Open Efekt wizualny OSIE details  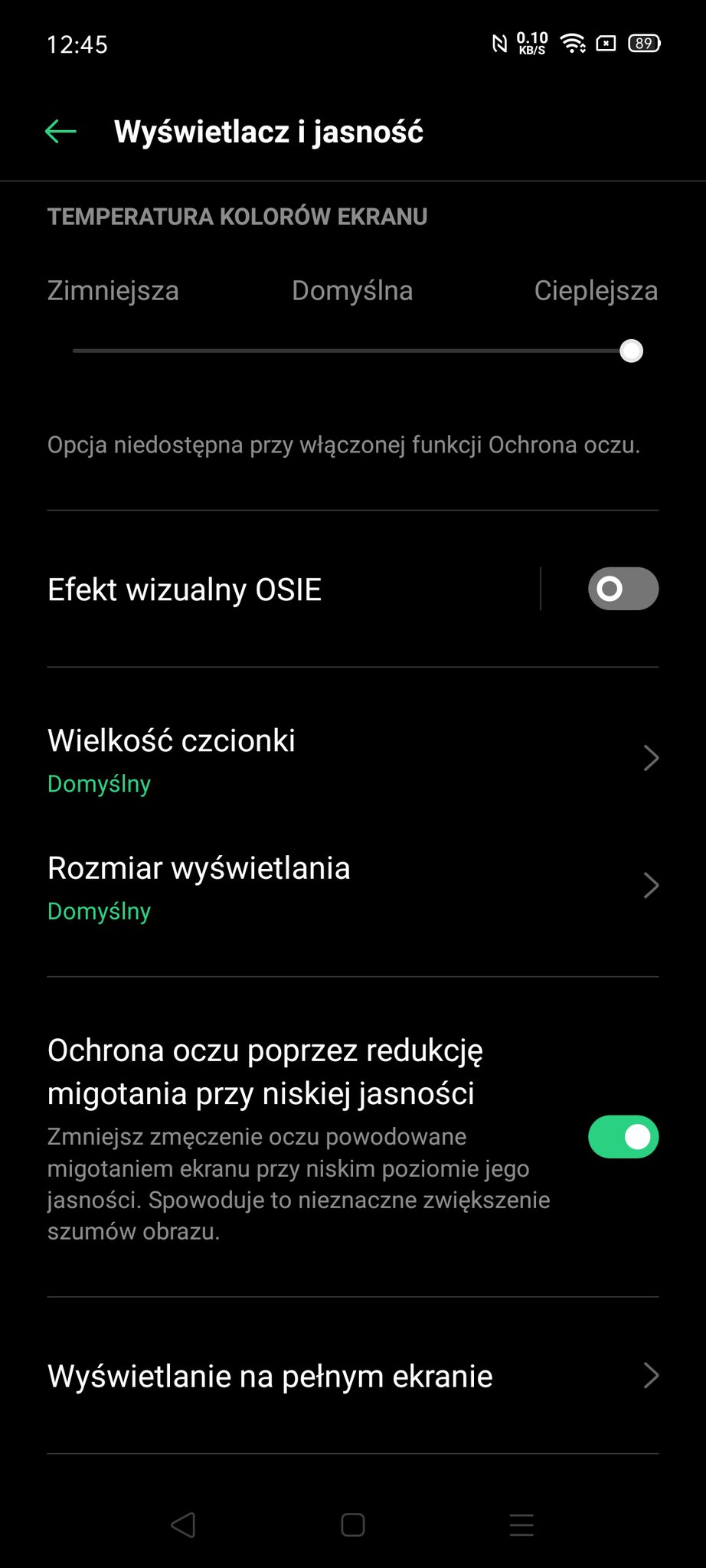(293, 590)
